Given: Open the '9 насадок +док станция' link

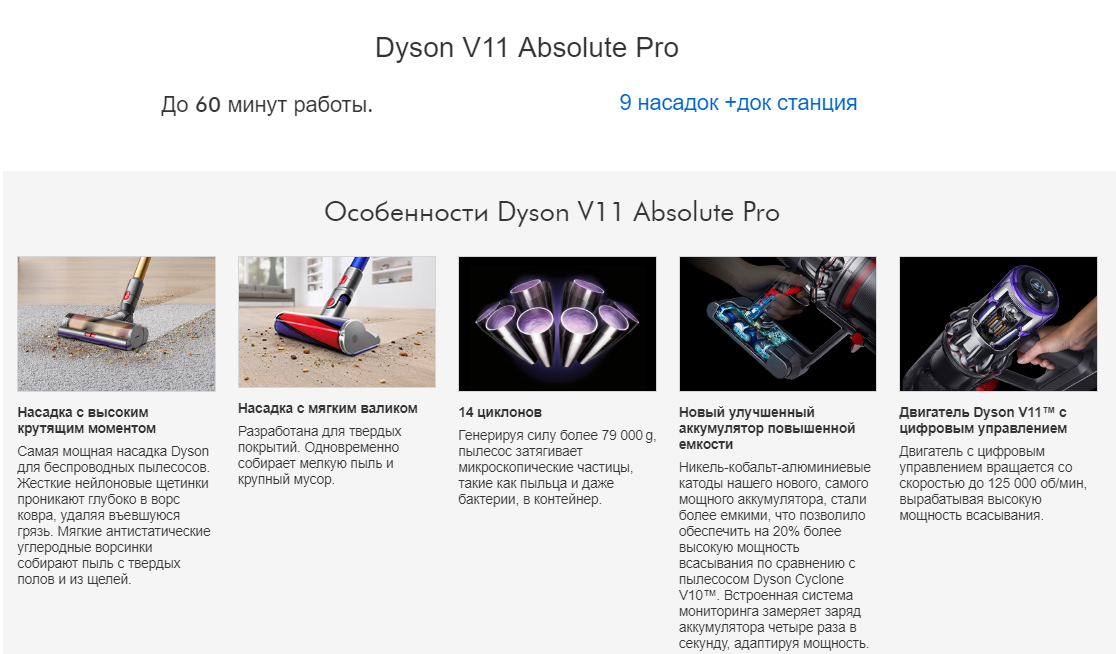Looking at the screenshot, I should (737, 103).
